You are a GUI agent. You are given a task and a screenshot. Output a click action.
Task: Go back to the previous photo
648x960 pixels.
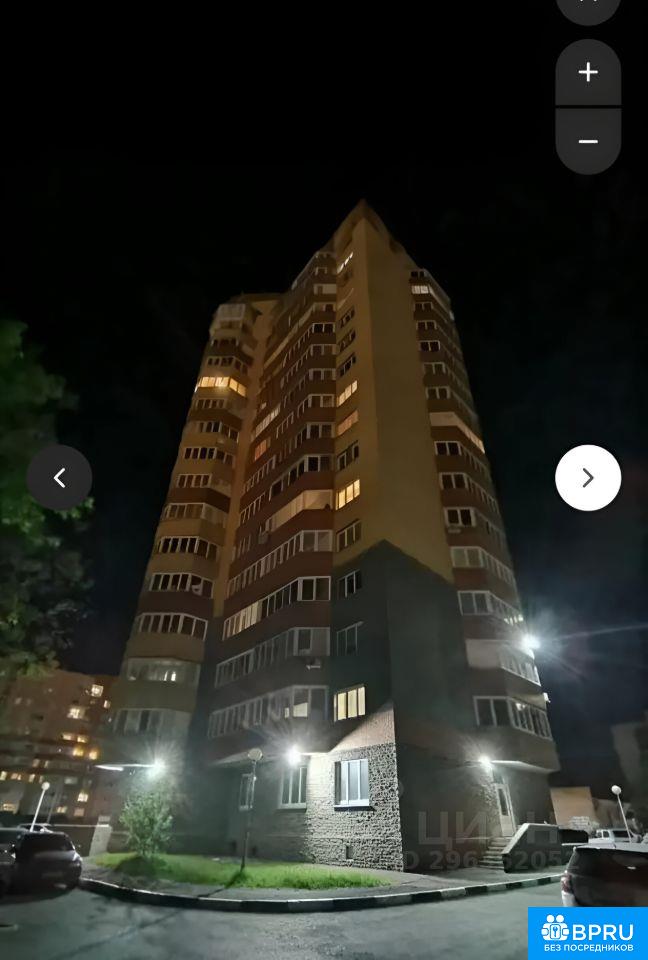click(x=59, y=478)
